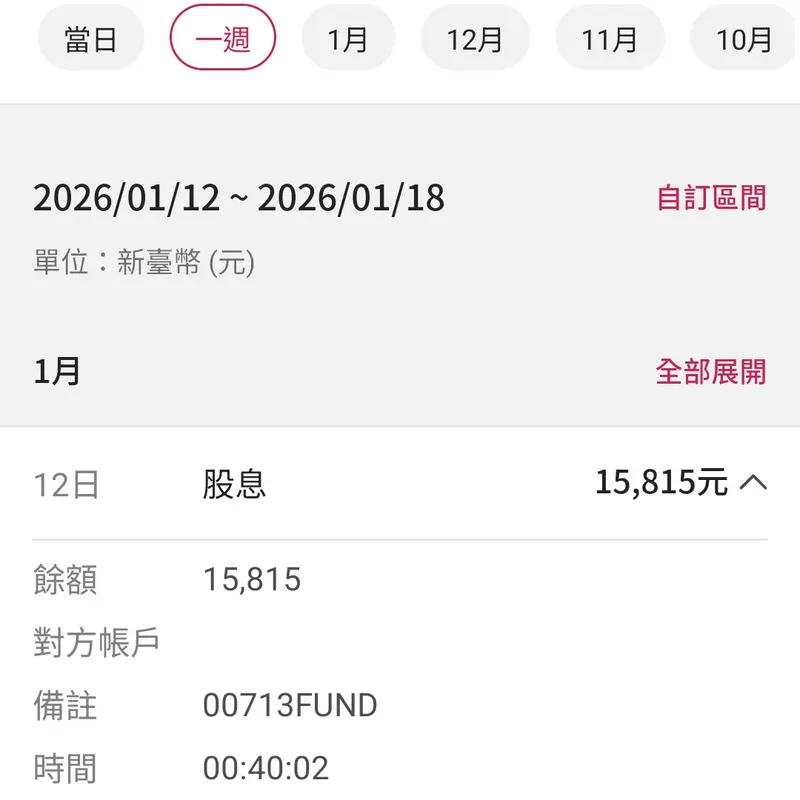
Task: Select the 當日 filter chip
Action: pos(91,39)
